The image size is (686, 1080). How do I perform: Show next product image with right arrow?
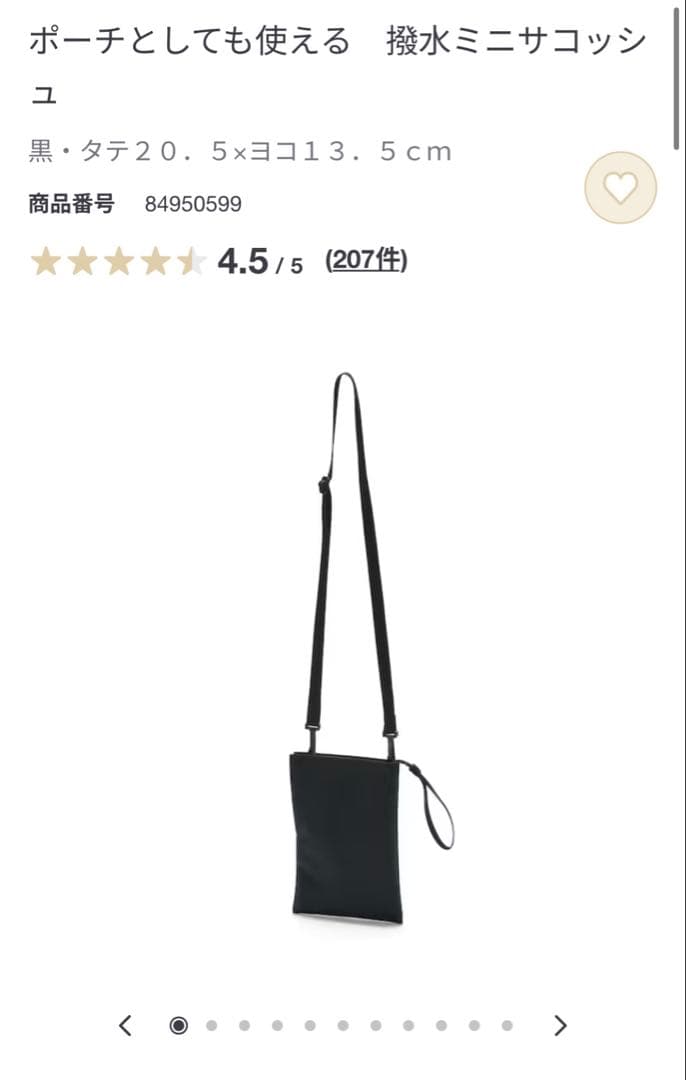pyautogui.click(x=560, y=1025)
